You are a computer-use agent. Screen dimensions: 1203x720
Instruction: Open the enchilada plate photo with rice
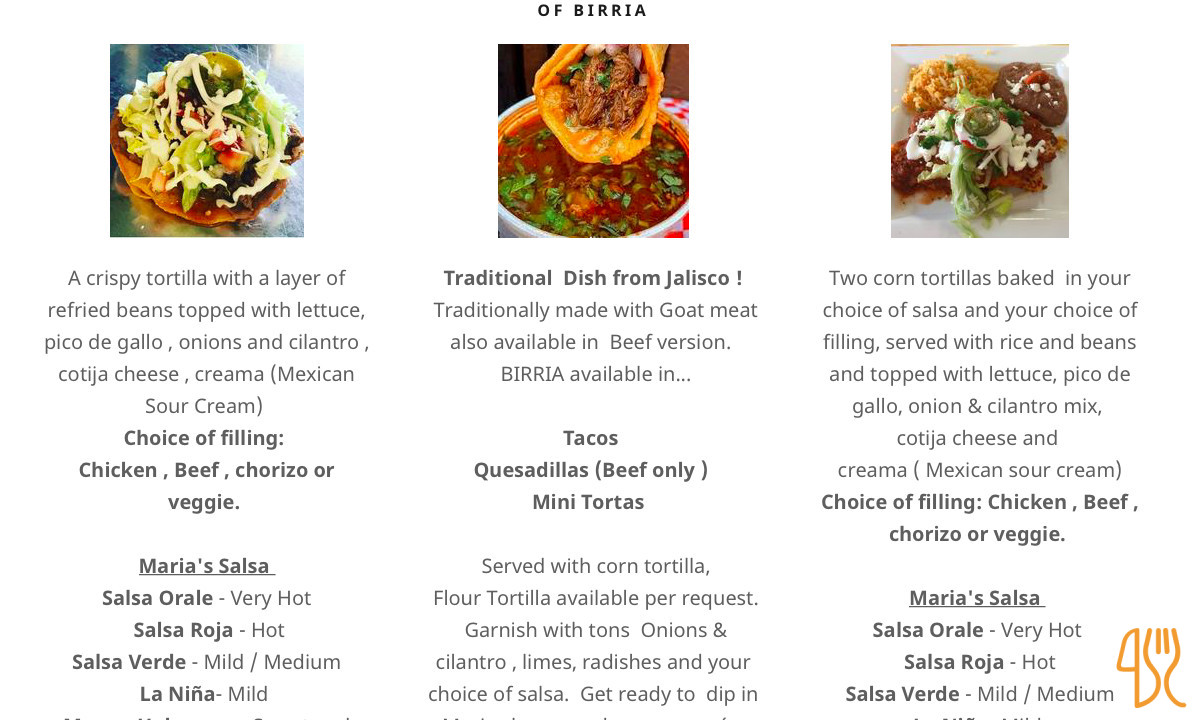pyautogui.click(x=979, y=141)
